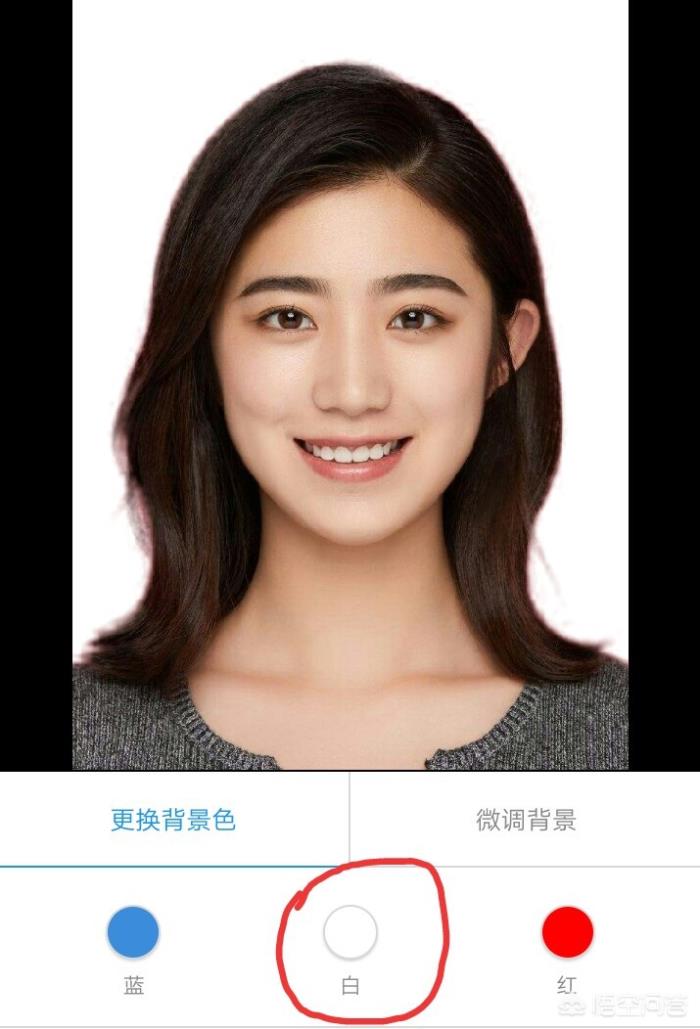Pick the red (红) background color
The height and width of the screenshot is (1029, 700).
coord(567,932)
